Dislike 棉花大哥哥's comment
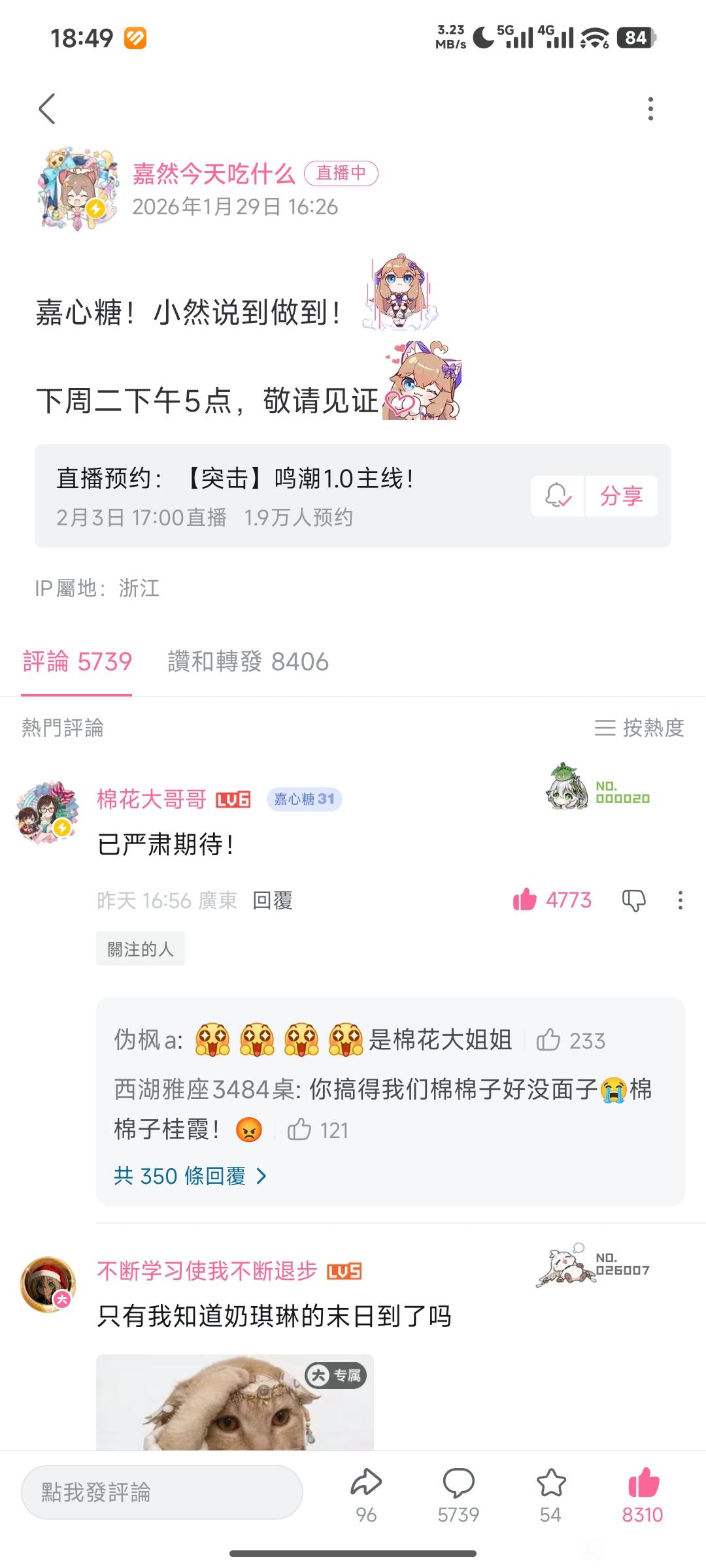This screenshot has width=706, height=1568. pos(633,900)
